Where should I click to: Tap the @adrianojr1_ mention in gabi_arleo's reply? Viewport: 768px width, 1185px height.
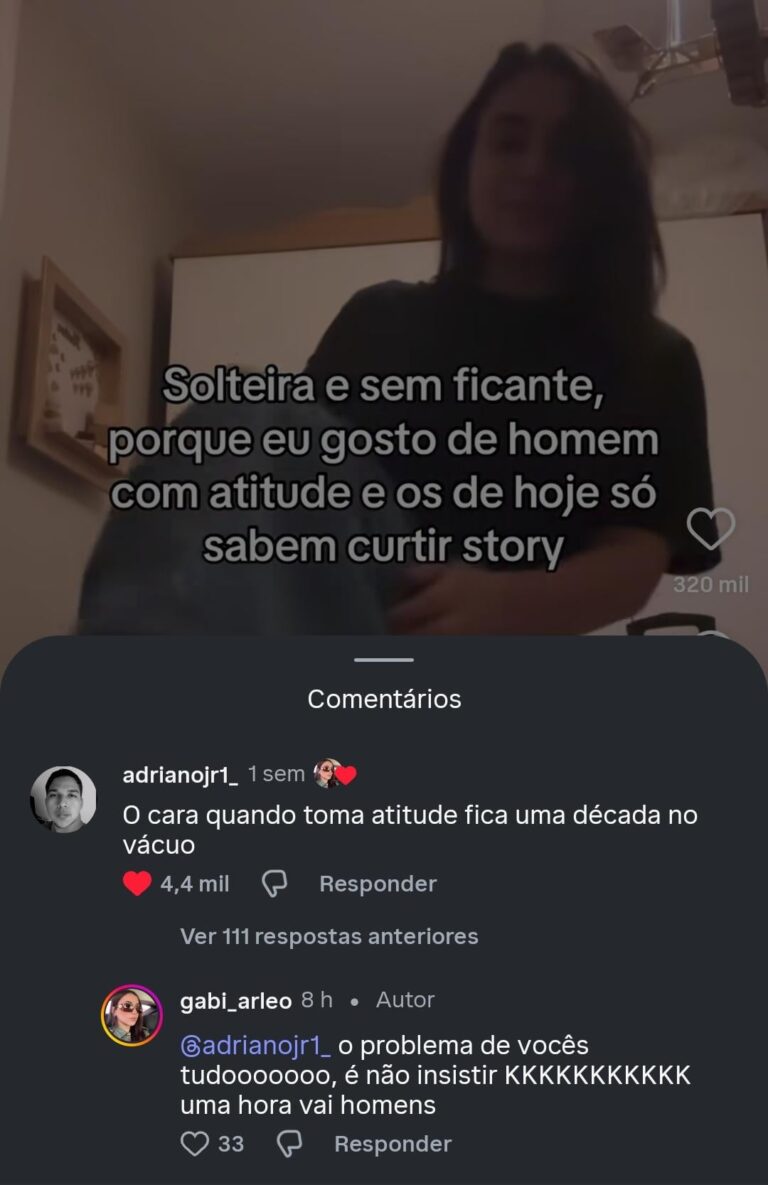pos(255,1047)
